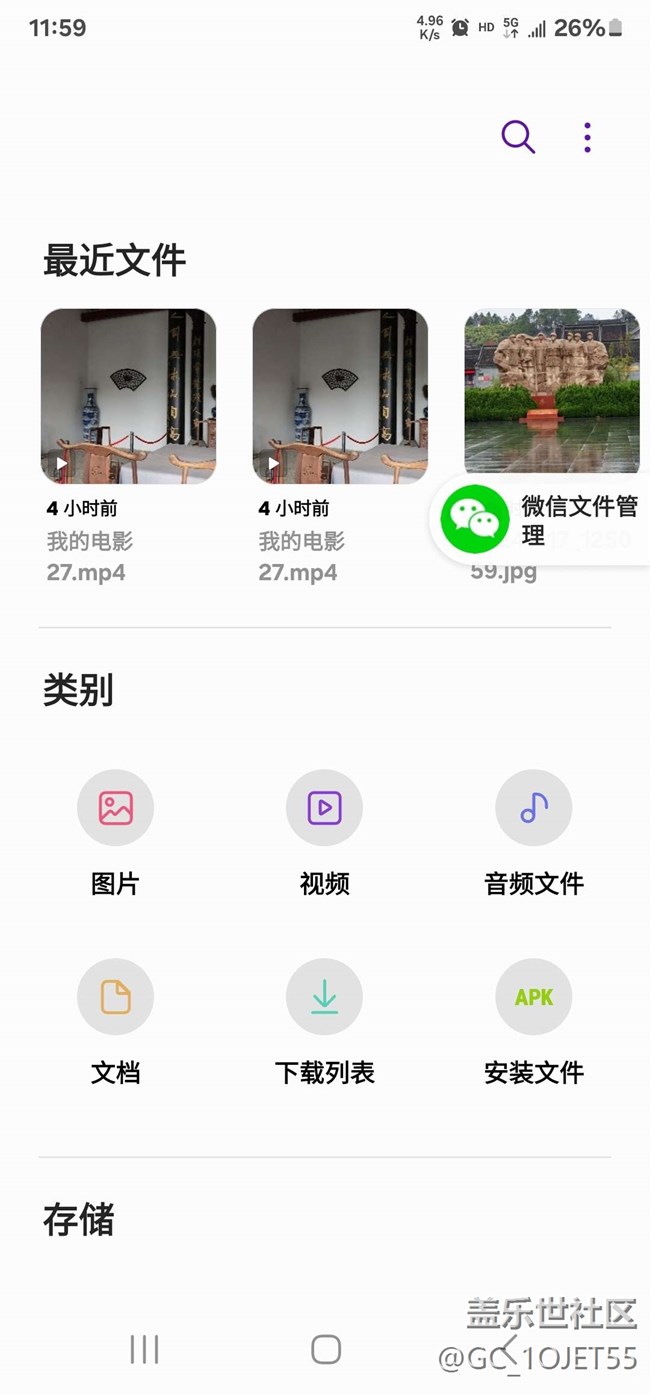650x1394 pixels.
Task: View the 文档 category
Action: (115, 997)
